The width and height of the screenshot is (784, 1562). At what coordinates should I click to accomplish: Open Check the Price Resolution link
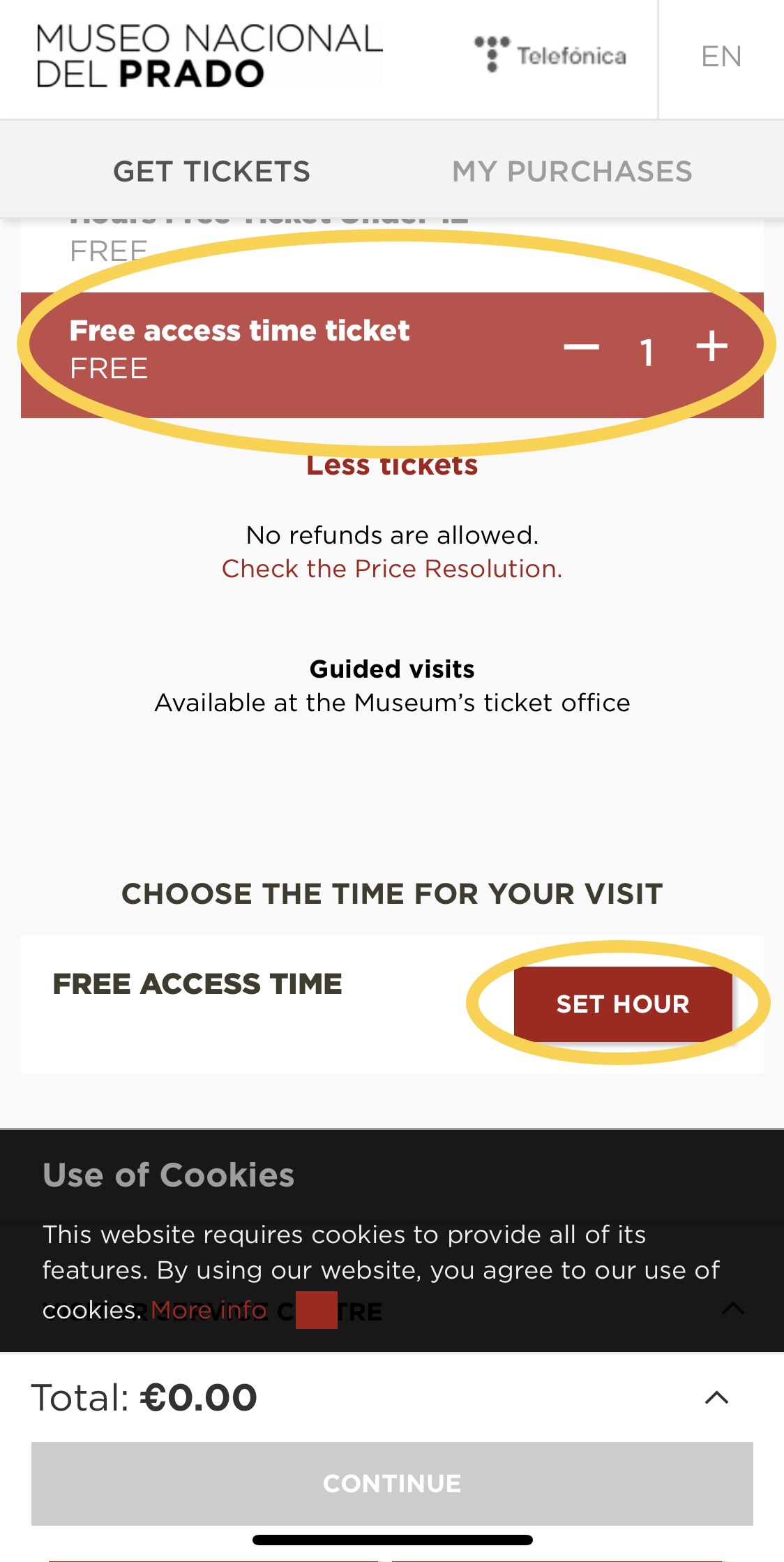click(x=392, y=569)
